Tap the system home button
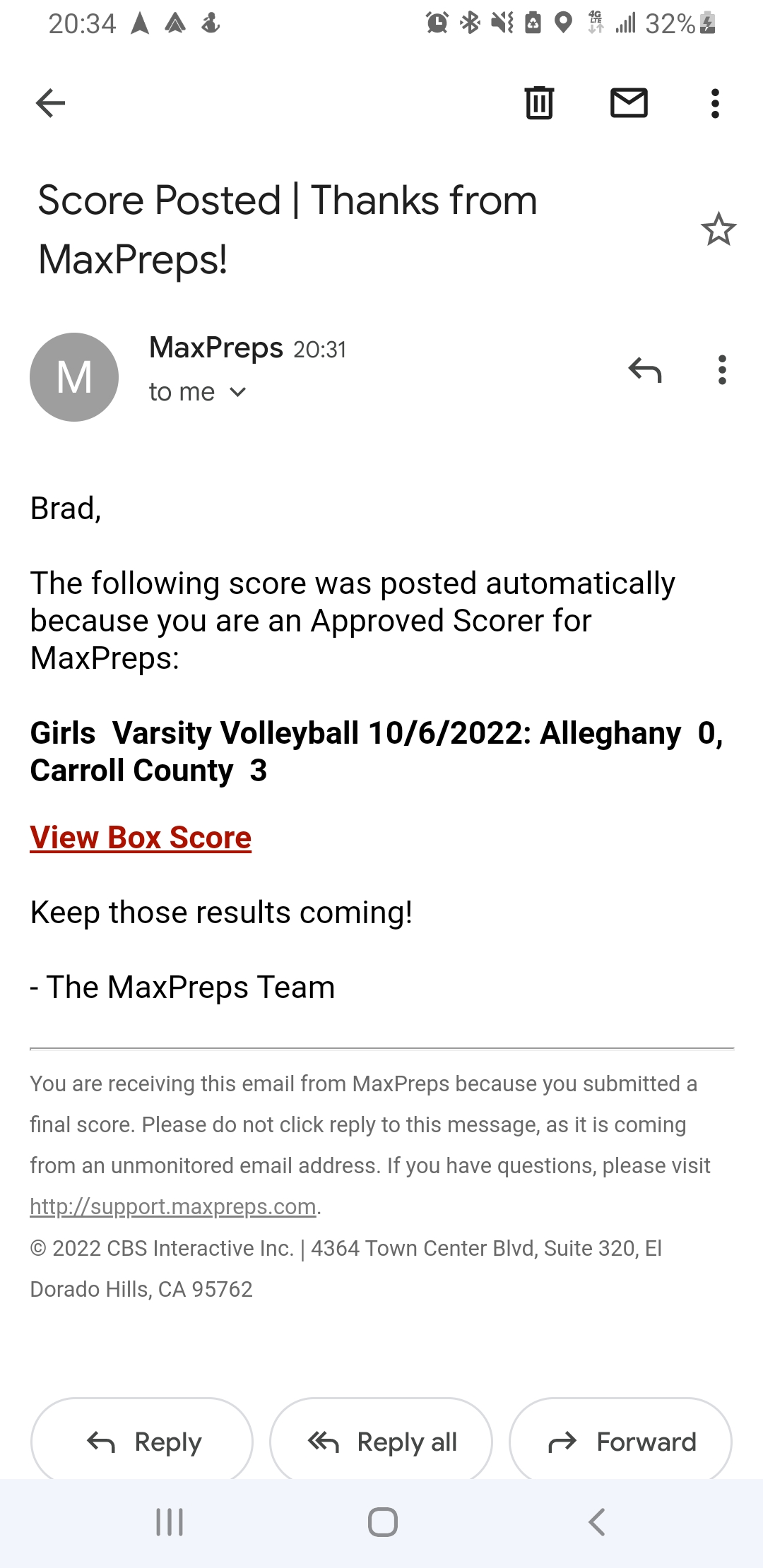763x1568 pixels. pyautogui.click(x=382, y=1522)
